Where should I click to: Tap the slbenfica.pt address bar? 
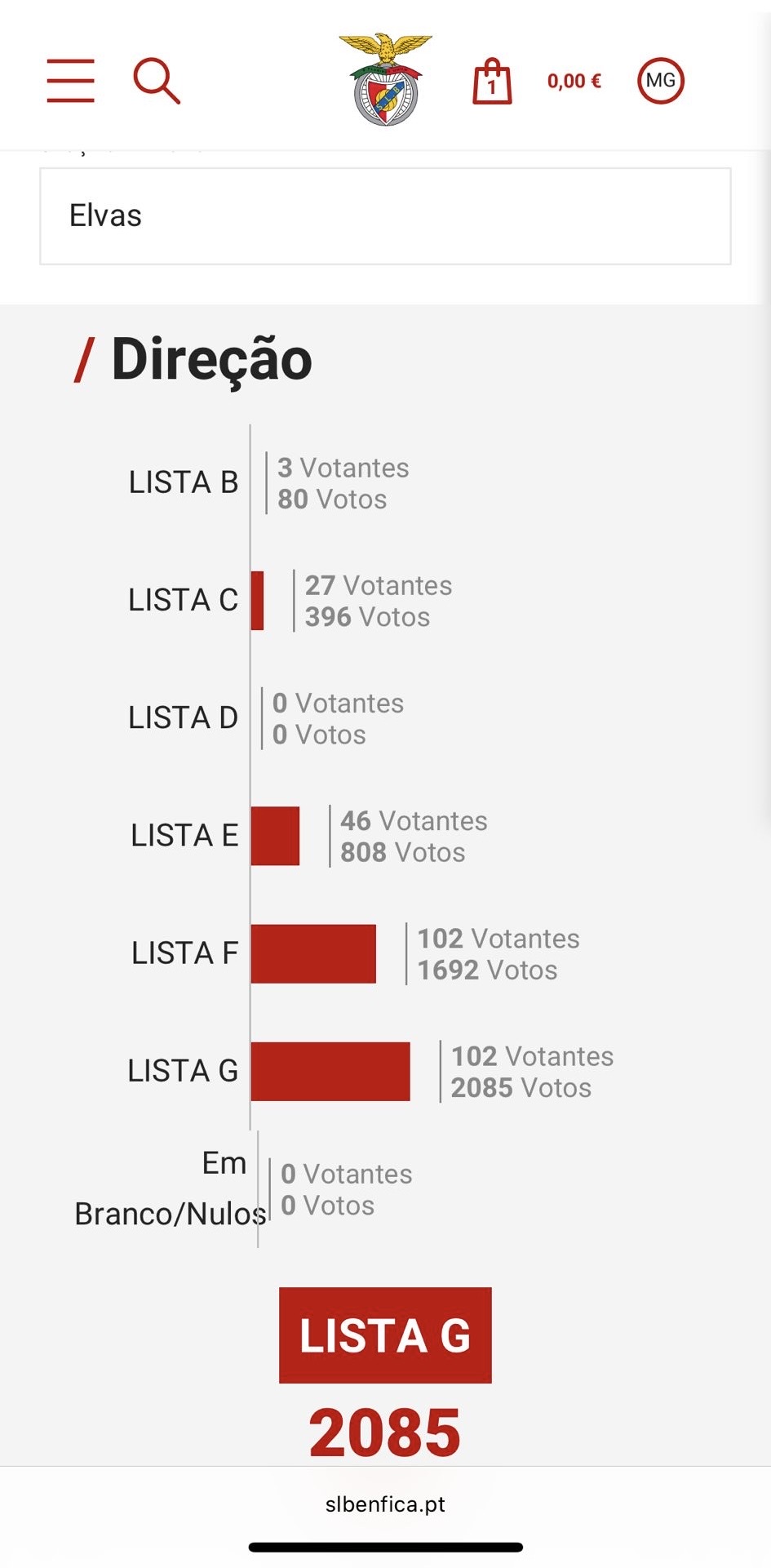click(x=385, y=1504)
